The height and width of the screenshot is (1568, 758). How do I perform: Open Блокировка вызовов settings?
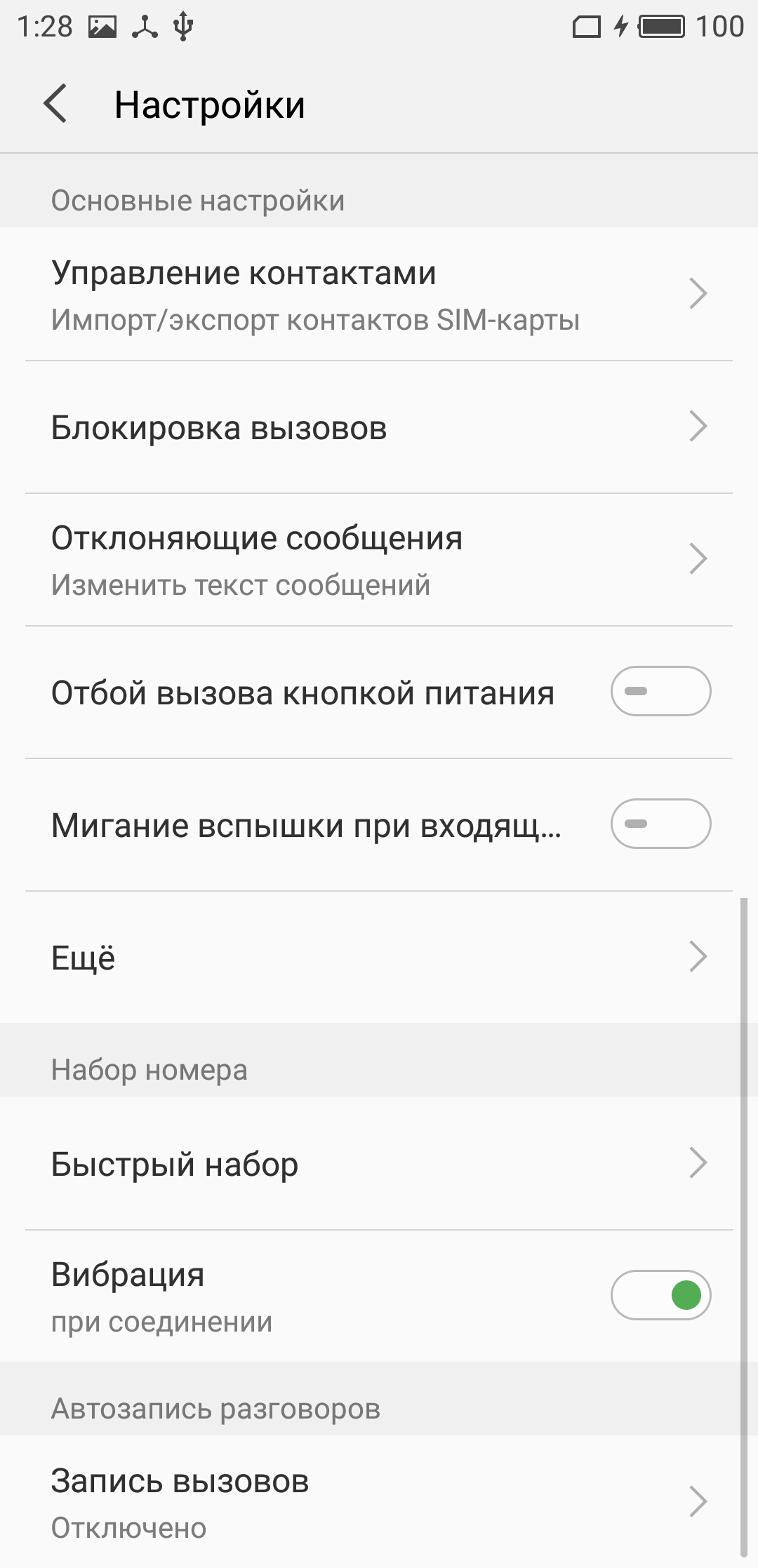click(x=379, y=427)
